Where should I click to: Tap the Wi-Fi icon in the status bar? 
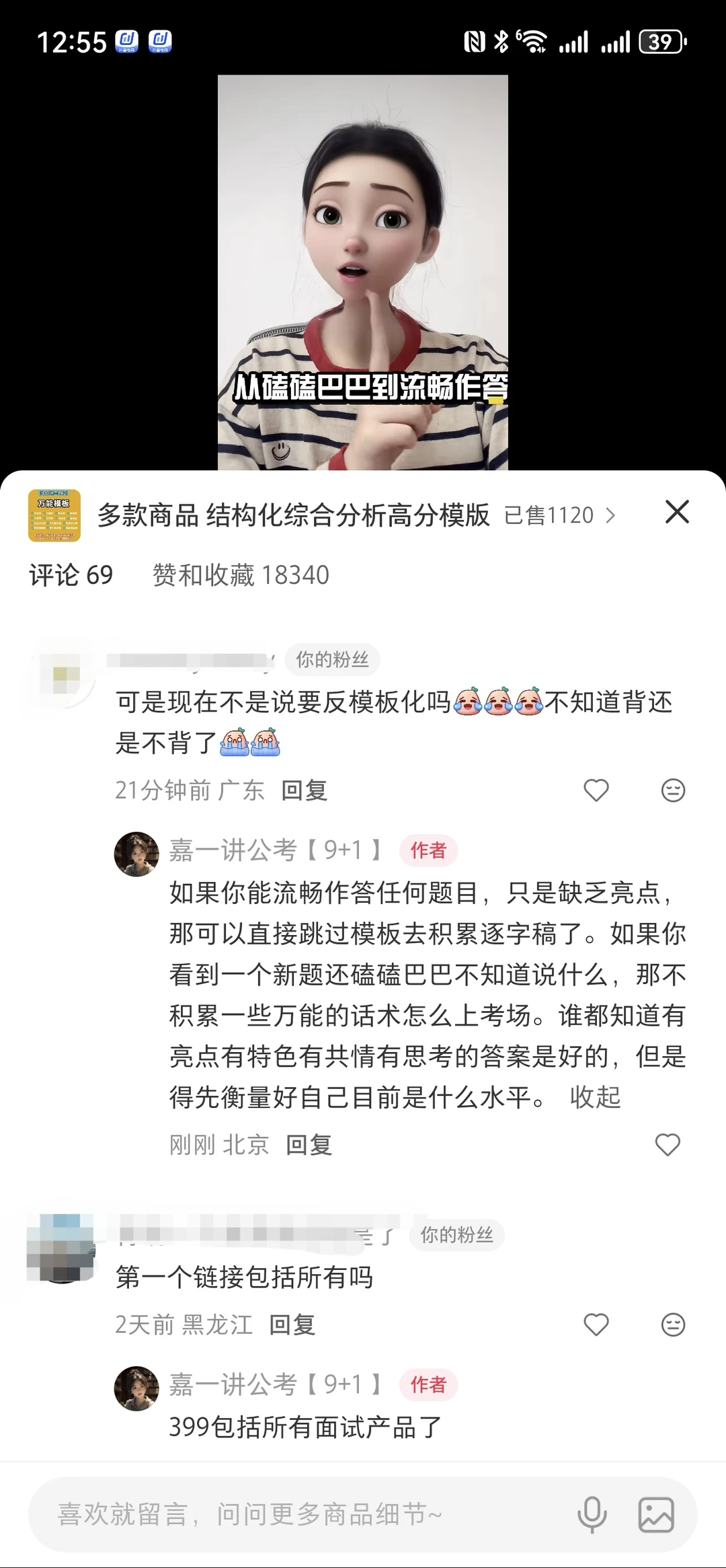pos(533,41)
